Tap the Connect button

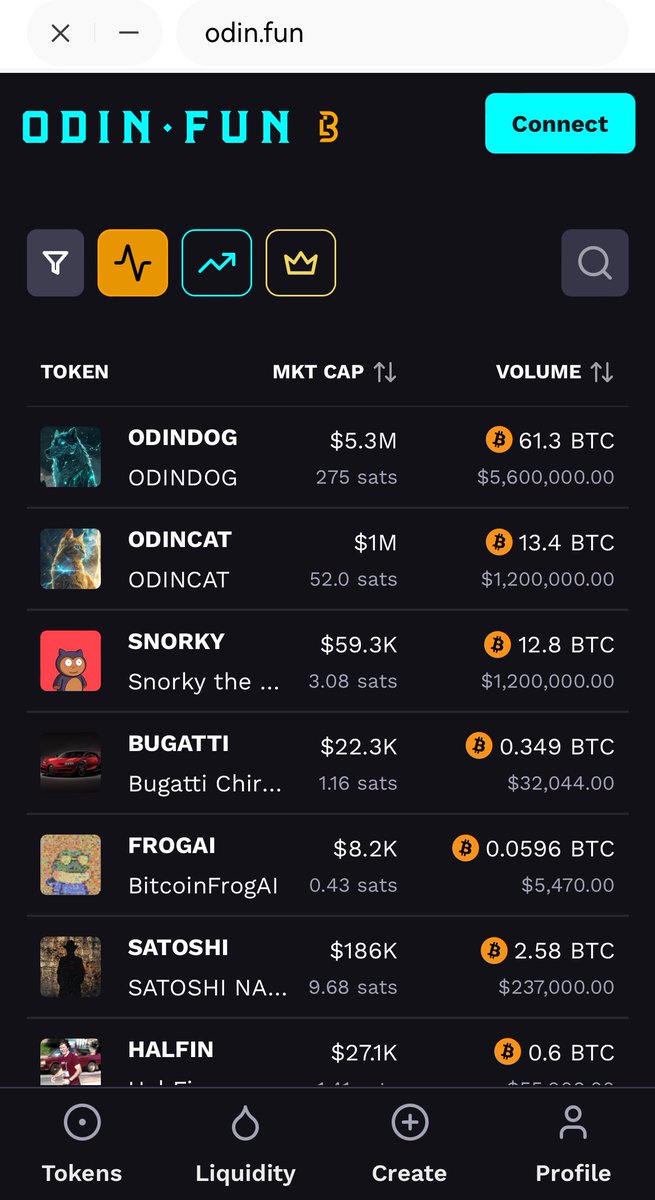[560, 123]
